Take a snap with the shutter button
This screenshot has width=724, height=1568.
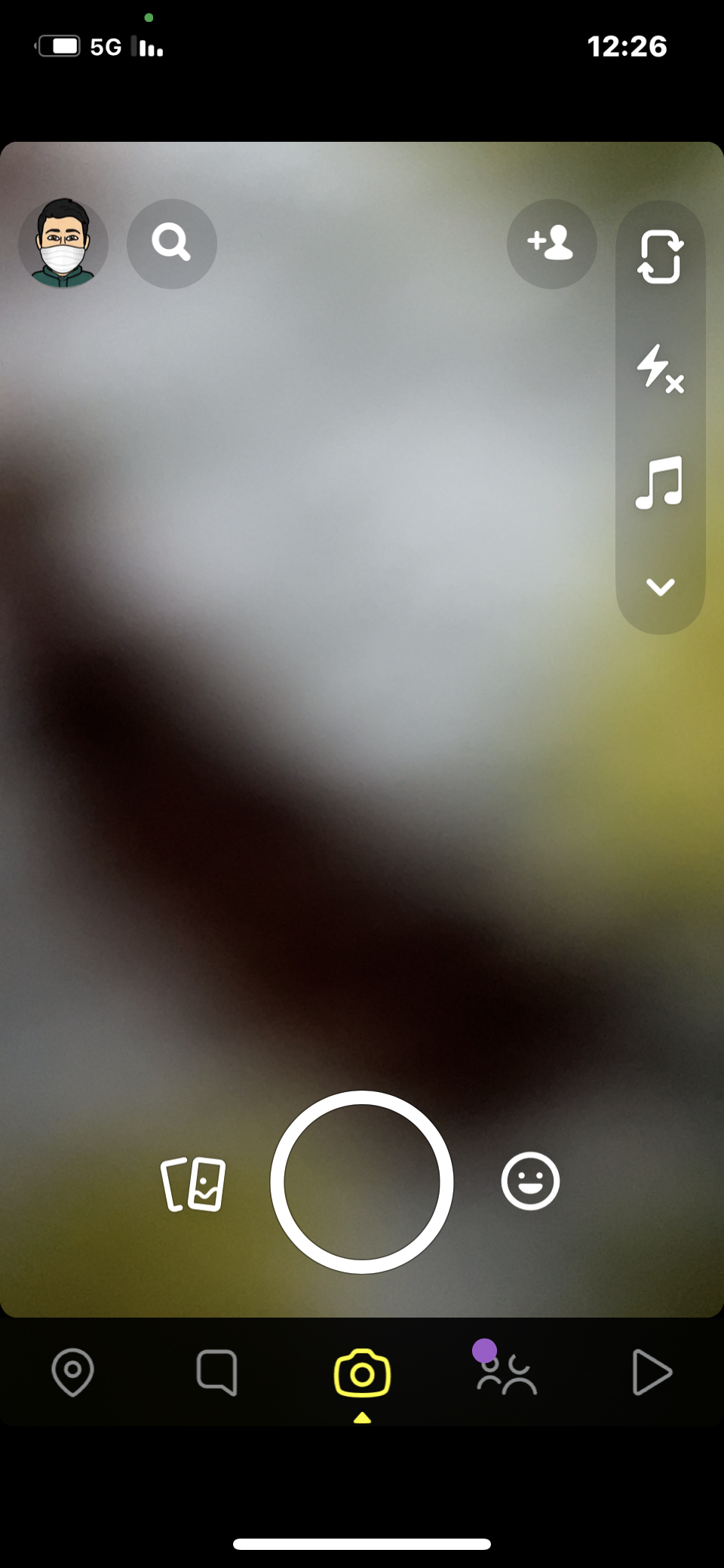(x=362, y=1182)
